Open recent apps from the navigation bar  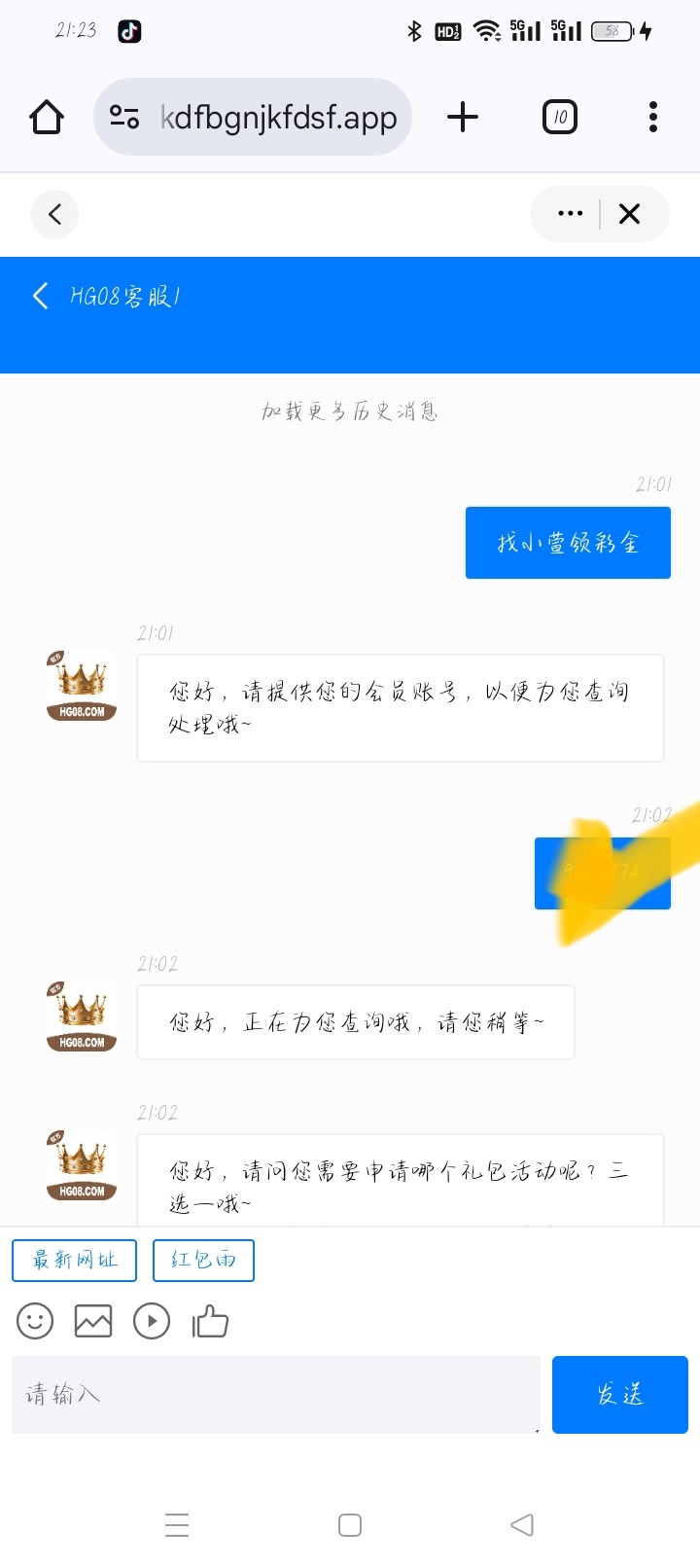click(177, 1524)
